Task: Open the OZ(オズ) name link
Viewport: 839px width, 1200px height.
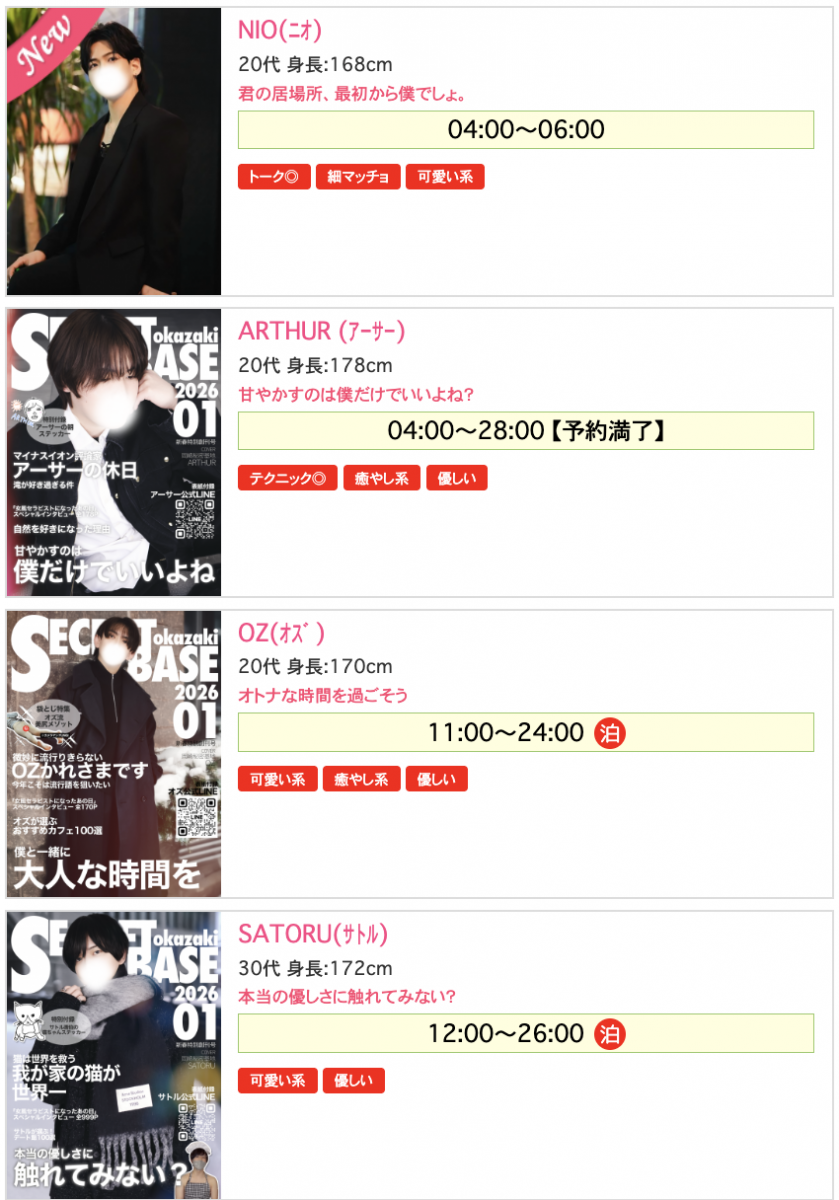Action: (x=281, y=633)
